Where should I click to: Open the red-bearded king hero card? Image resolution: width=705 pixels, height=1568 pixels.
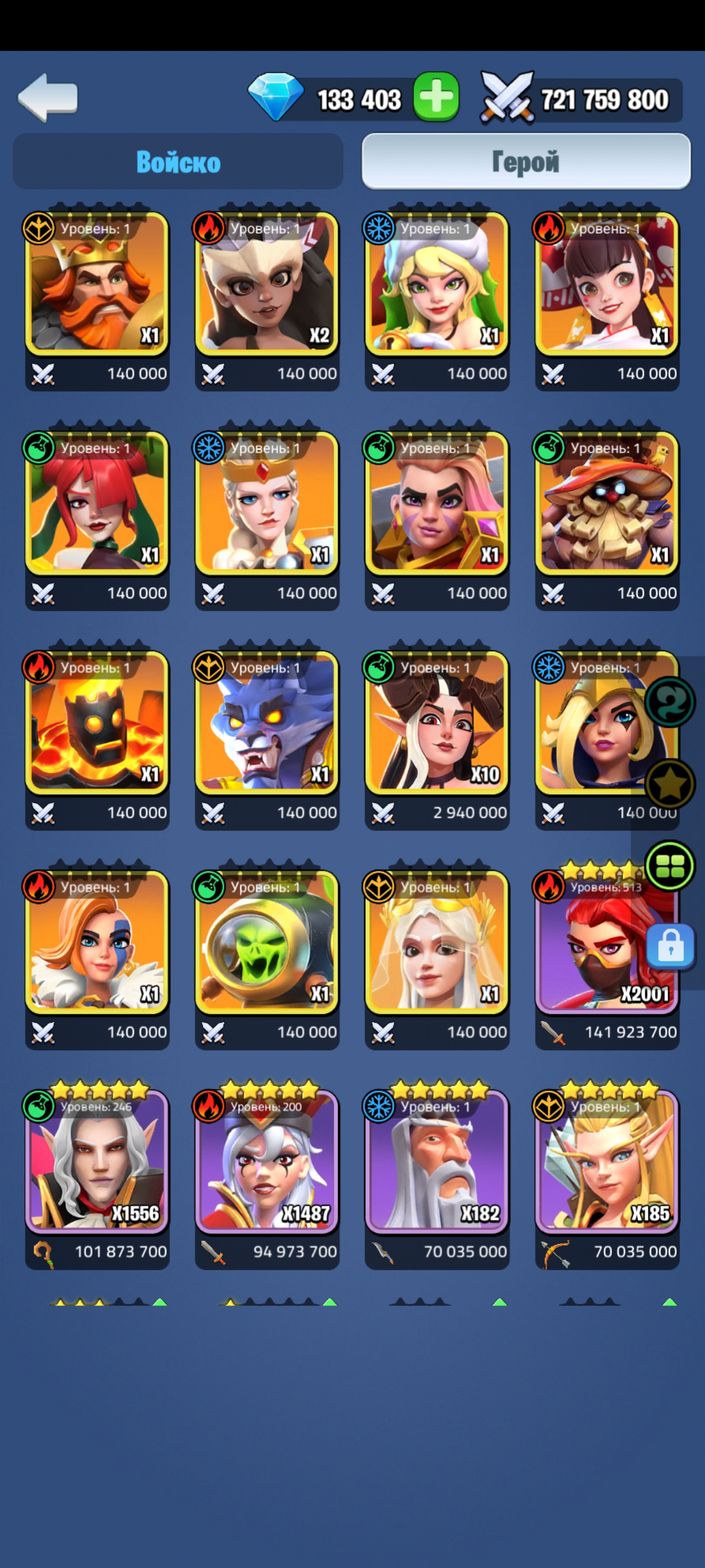pos(97,298)
